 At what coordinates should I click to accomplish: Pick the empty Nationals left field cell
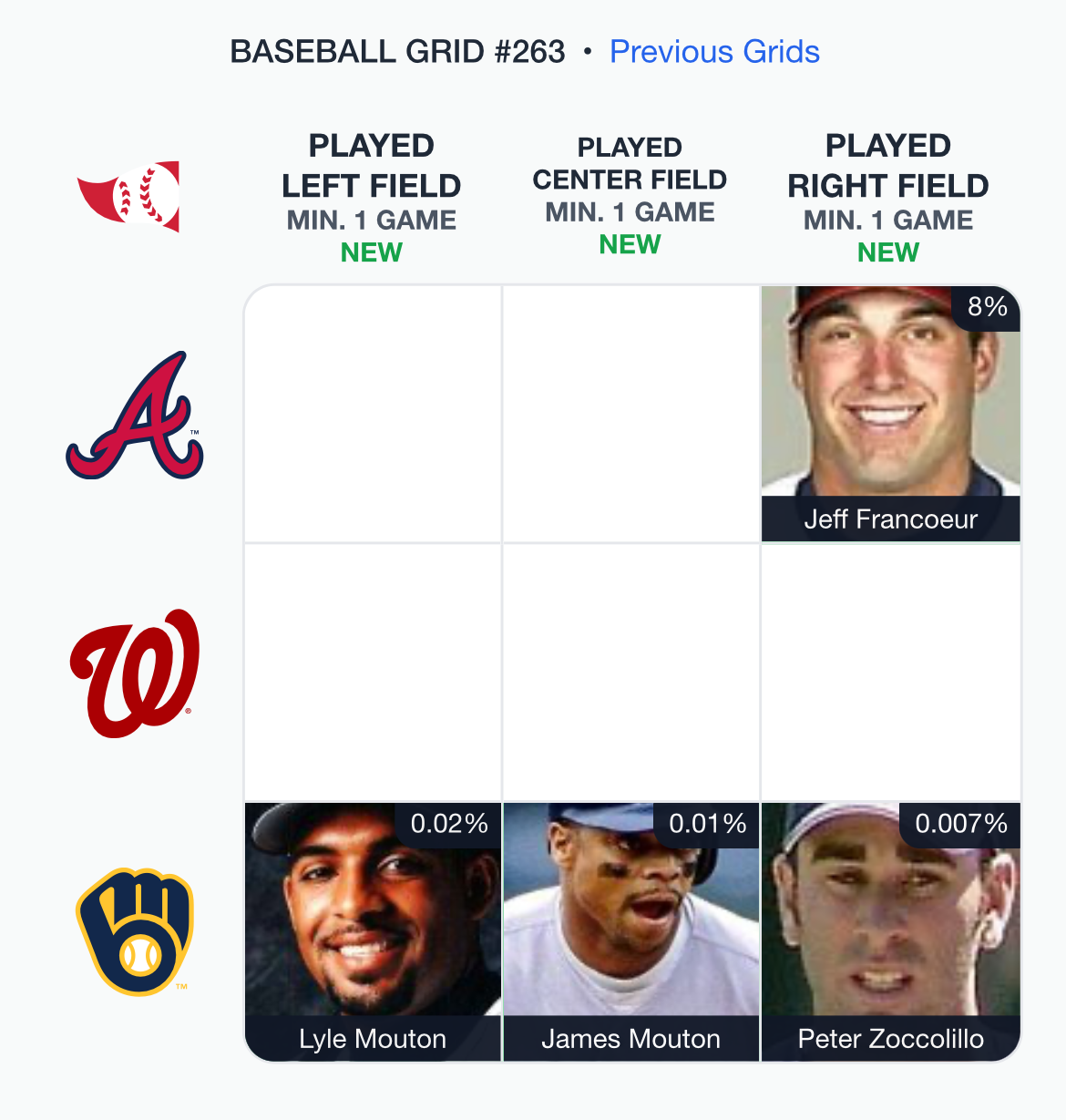pos(373,673)
